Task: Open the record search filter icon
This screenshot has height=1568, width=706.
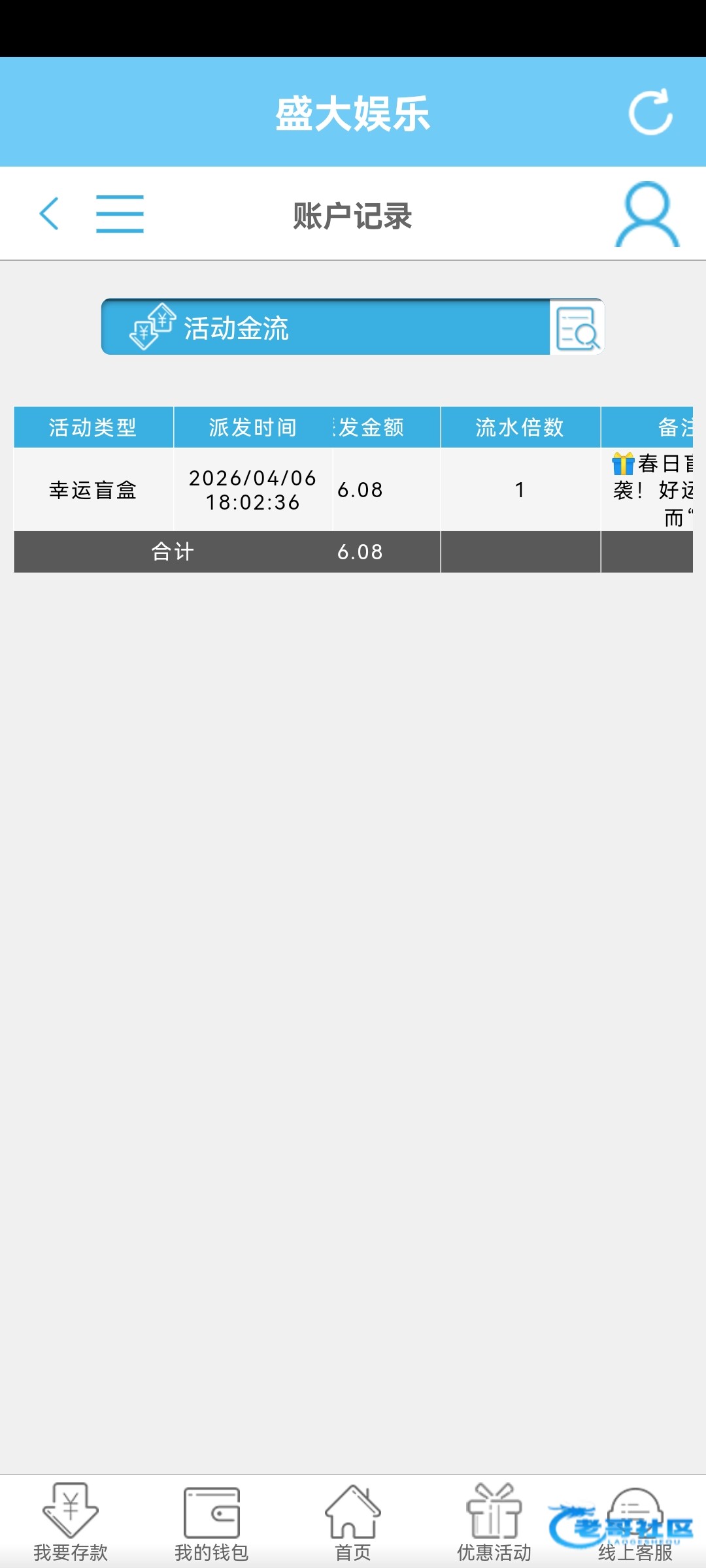Action: click(x=577, y=327)
